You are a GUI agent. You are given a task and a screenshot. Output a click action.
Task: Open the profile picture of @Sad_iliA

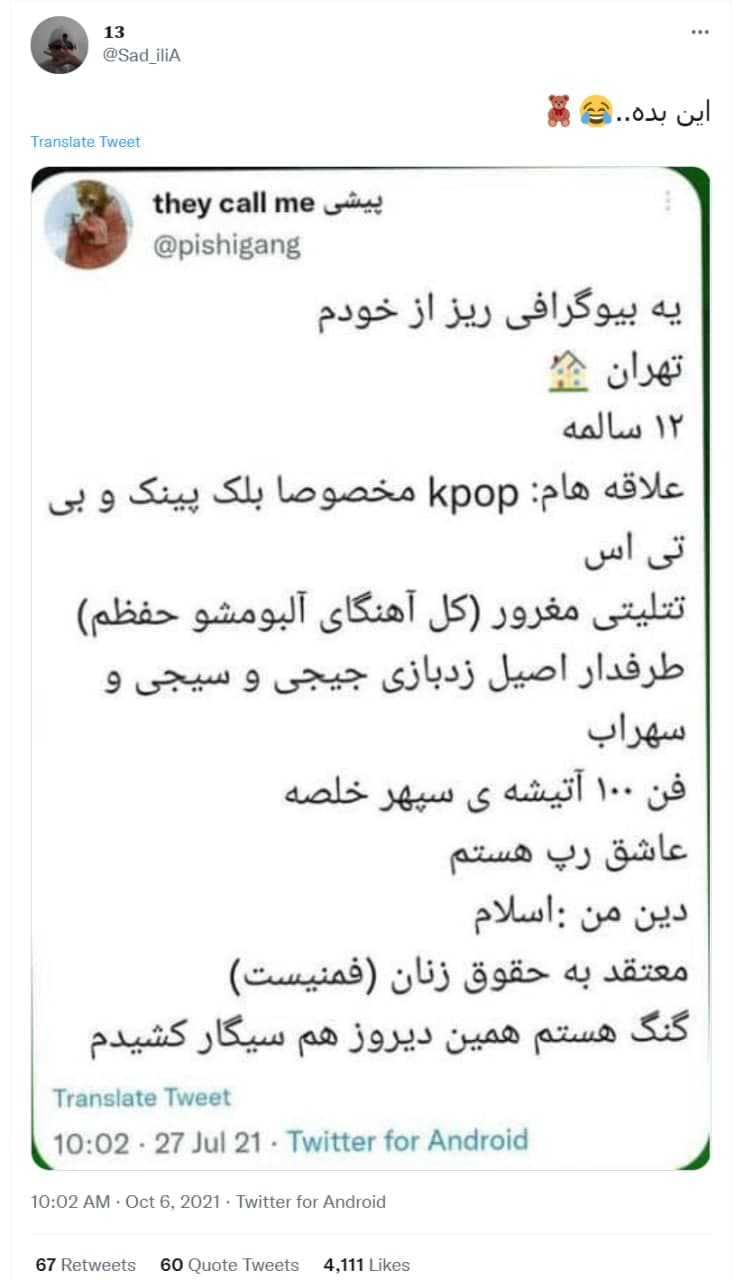pyautogui.click(x=59, y=45)
